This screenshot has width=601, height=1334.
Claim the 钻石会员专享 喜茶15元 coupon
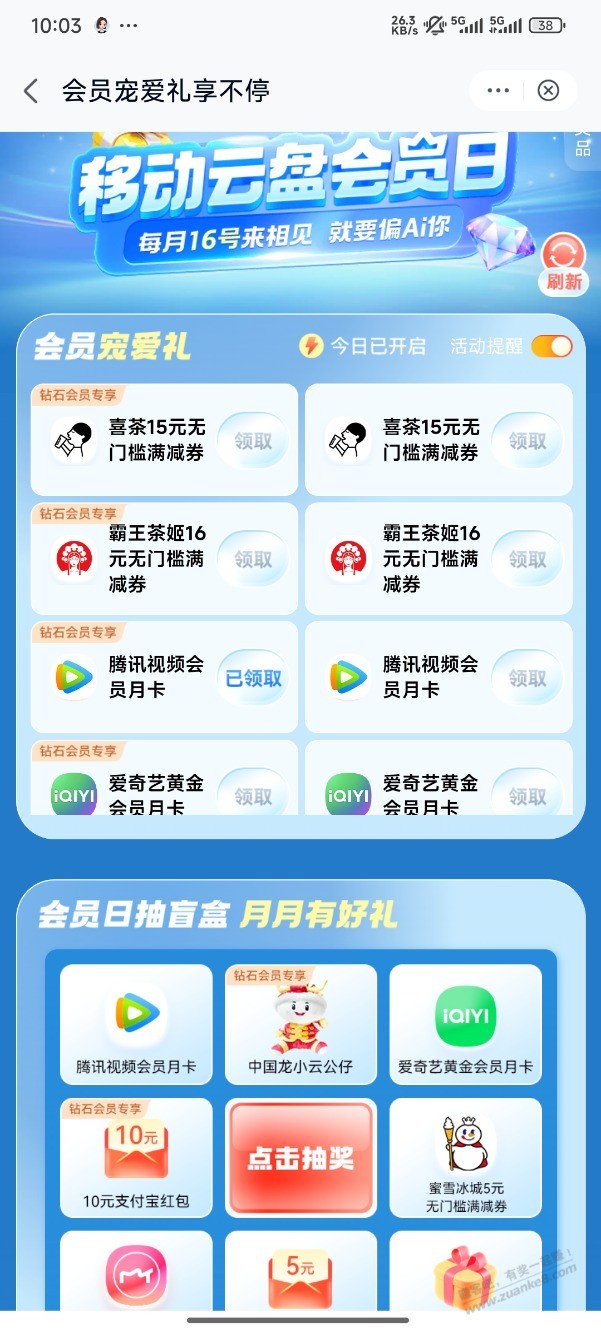(x=253, y=441)
